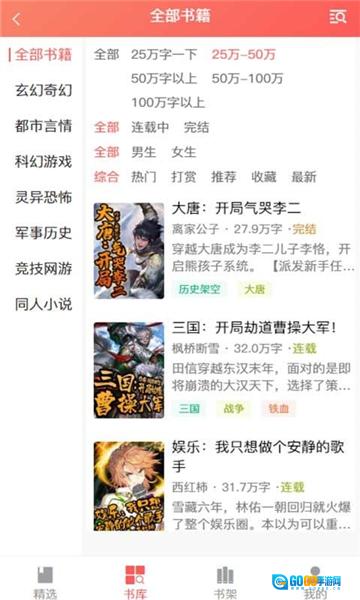Sort books by 热门
Viewport: 360px width, 600px height.
pyautogui.click(x=143, y=177)
